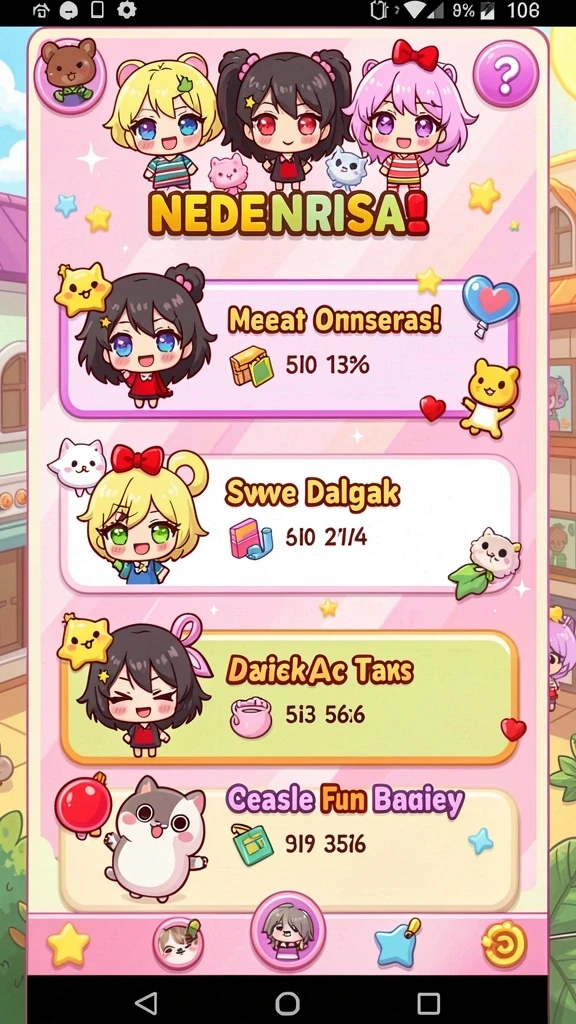The height and width of the screenshot is (1024, 576).
Task: Go to the home screen
Action: (x=287, y=1002)
